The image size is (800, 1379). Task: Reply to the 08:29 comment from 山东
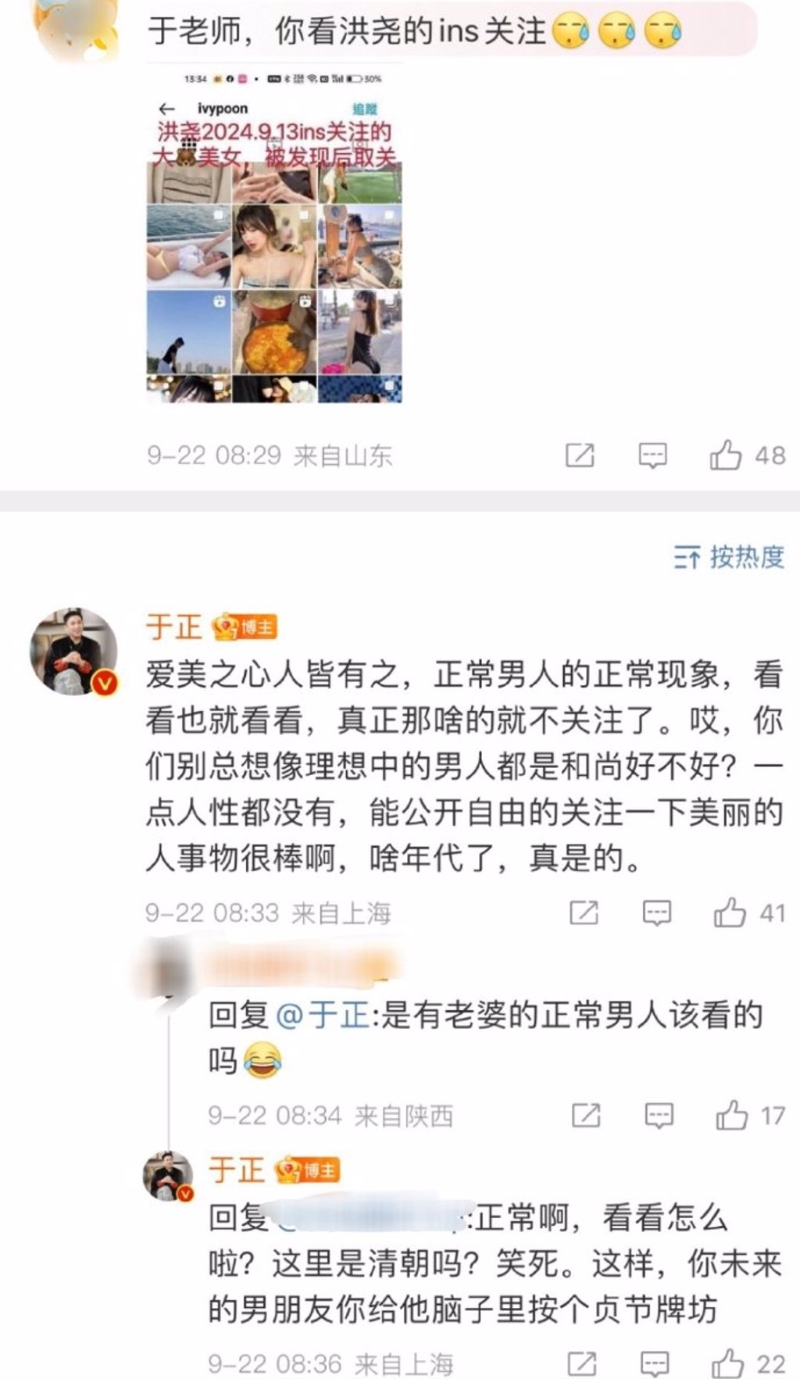point(653,456)
